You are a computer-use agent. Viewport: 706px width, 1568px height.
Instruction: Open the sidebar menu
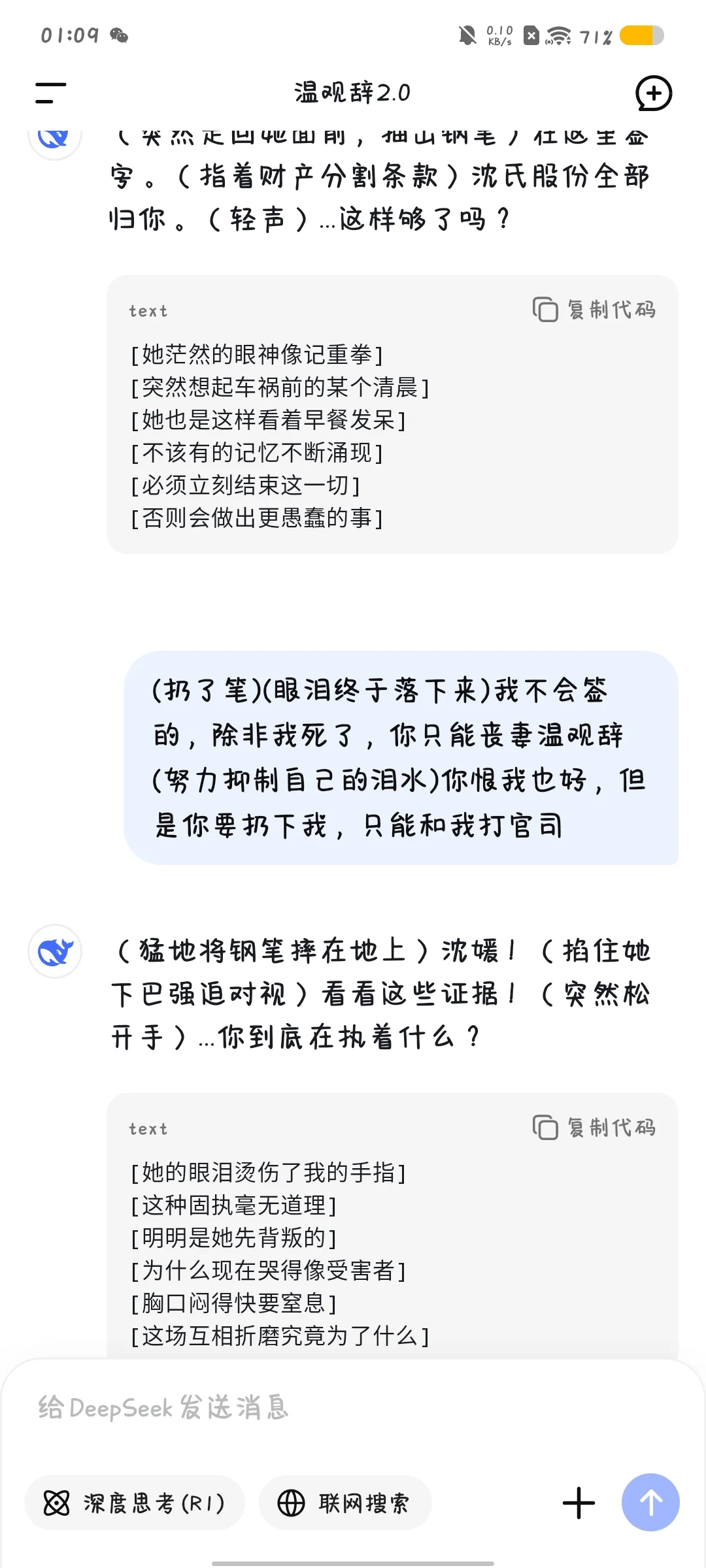(50, 93)
